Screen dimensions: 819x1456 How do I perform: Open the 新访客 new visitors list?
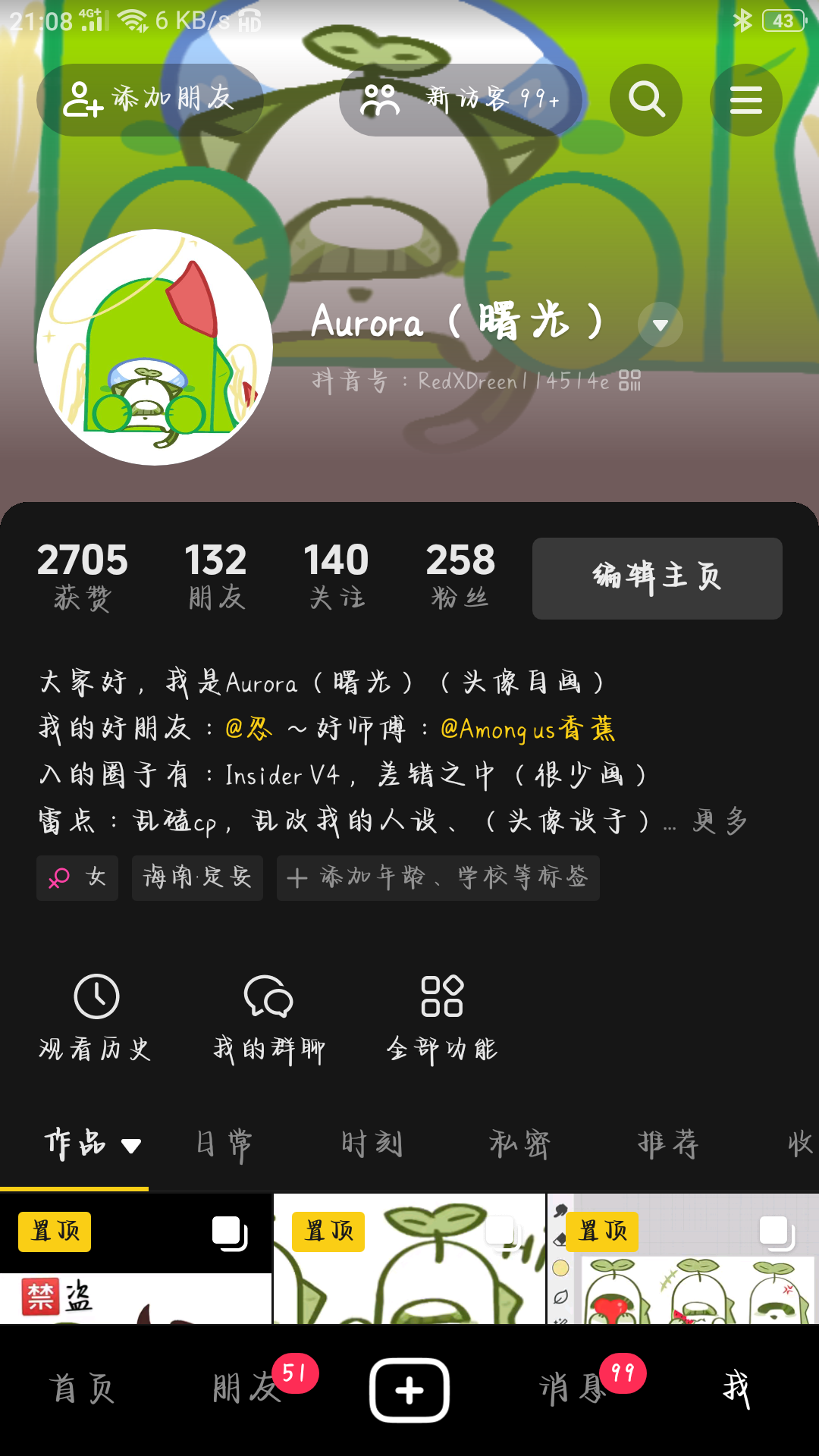460,99
